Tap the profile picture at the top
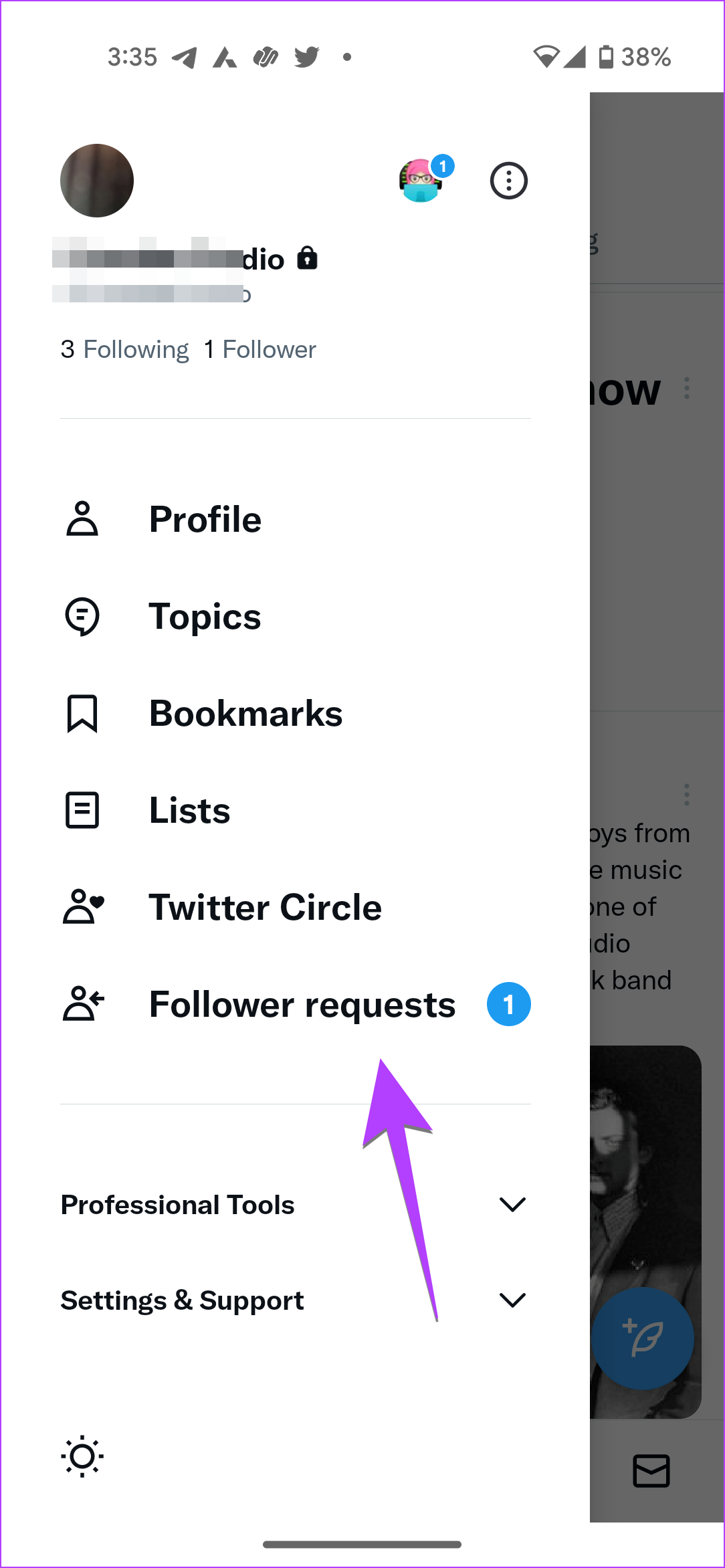Viewport: 725px width, 1568px height. pos(96,180)
